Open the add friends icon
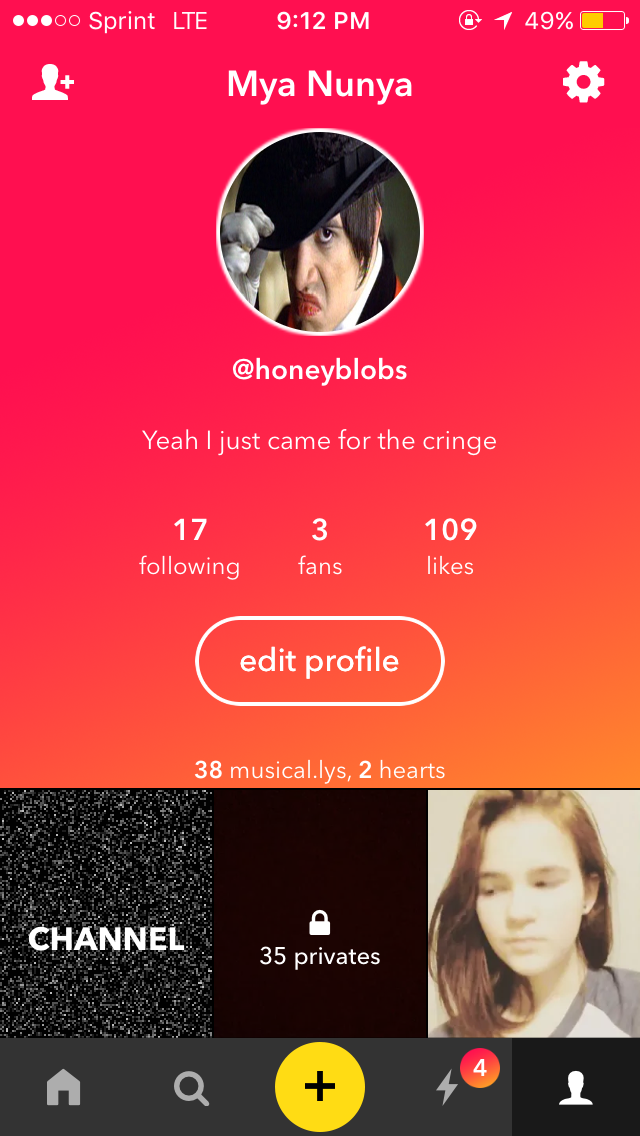This screenshot has height=1136, width=640. 53,83
